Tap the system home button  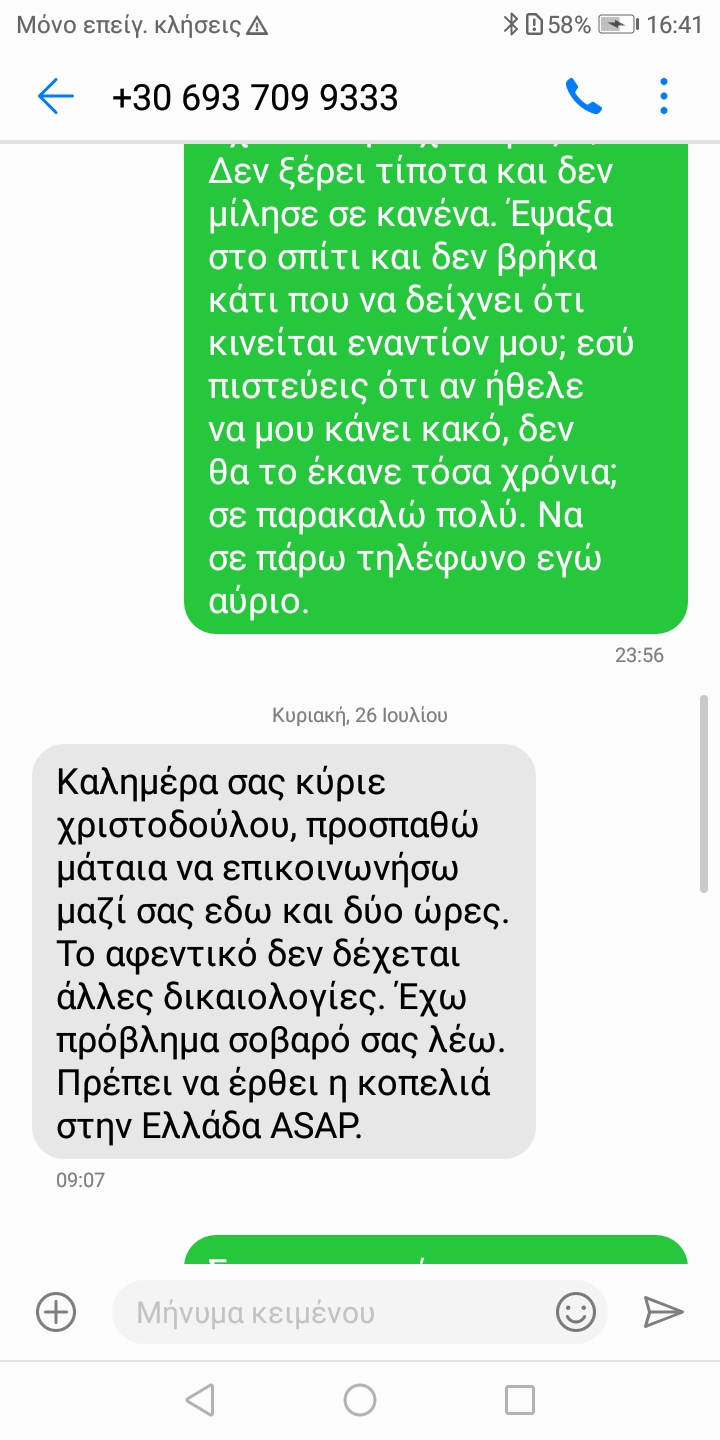pyautogui.click(x=360, y=1400)
